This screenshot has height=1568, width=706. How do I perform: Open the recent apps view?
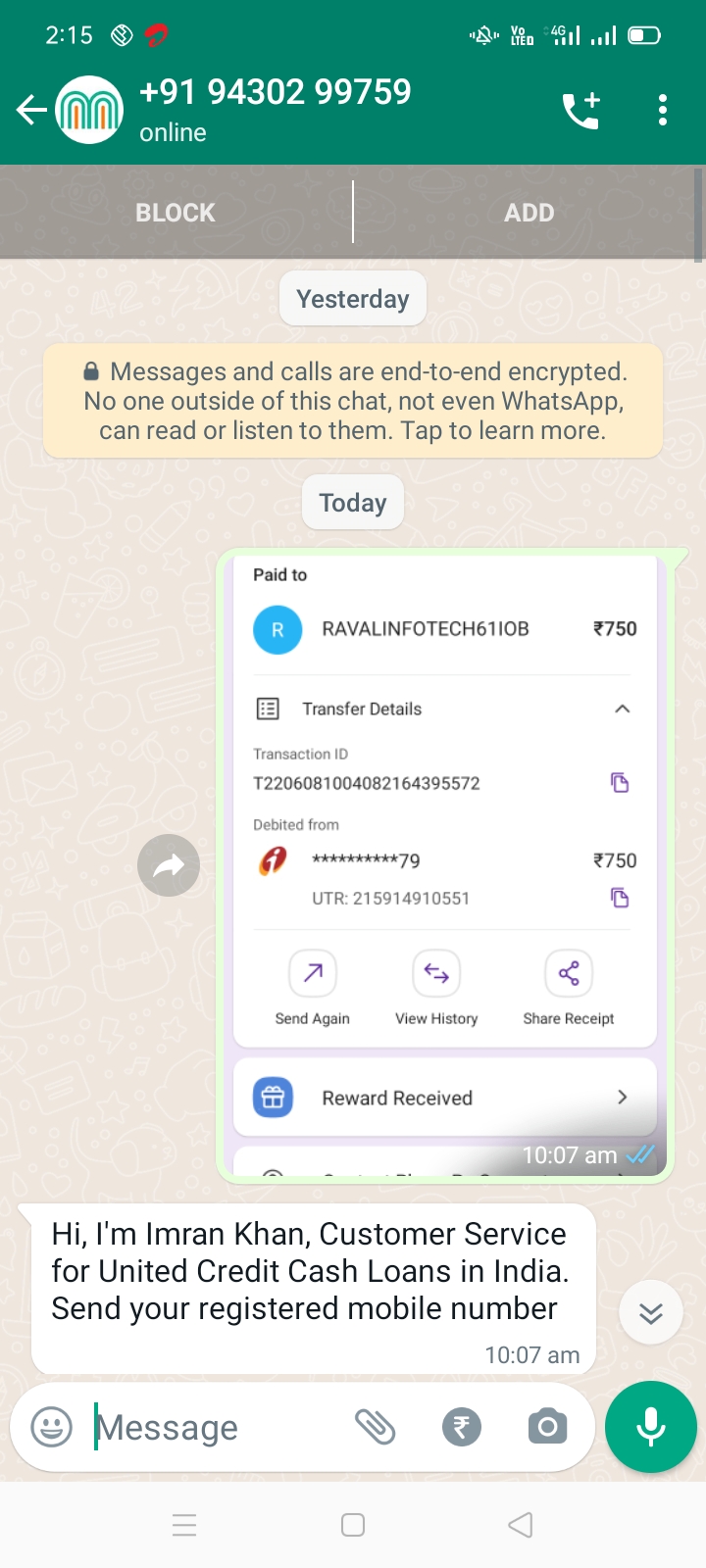click(184, 1525)
